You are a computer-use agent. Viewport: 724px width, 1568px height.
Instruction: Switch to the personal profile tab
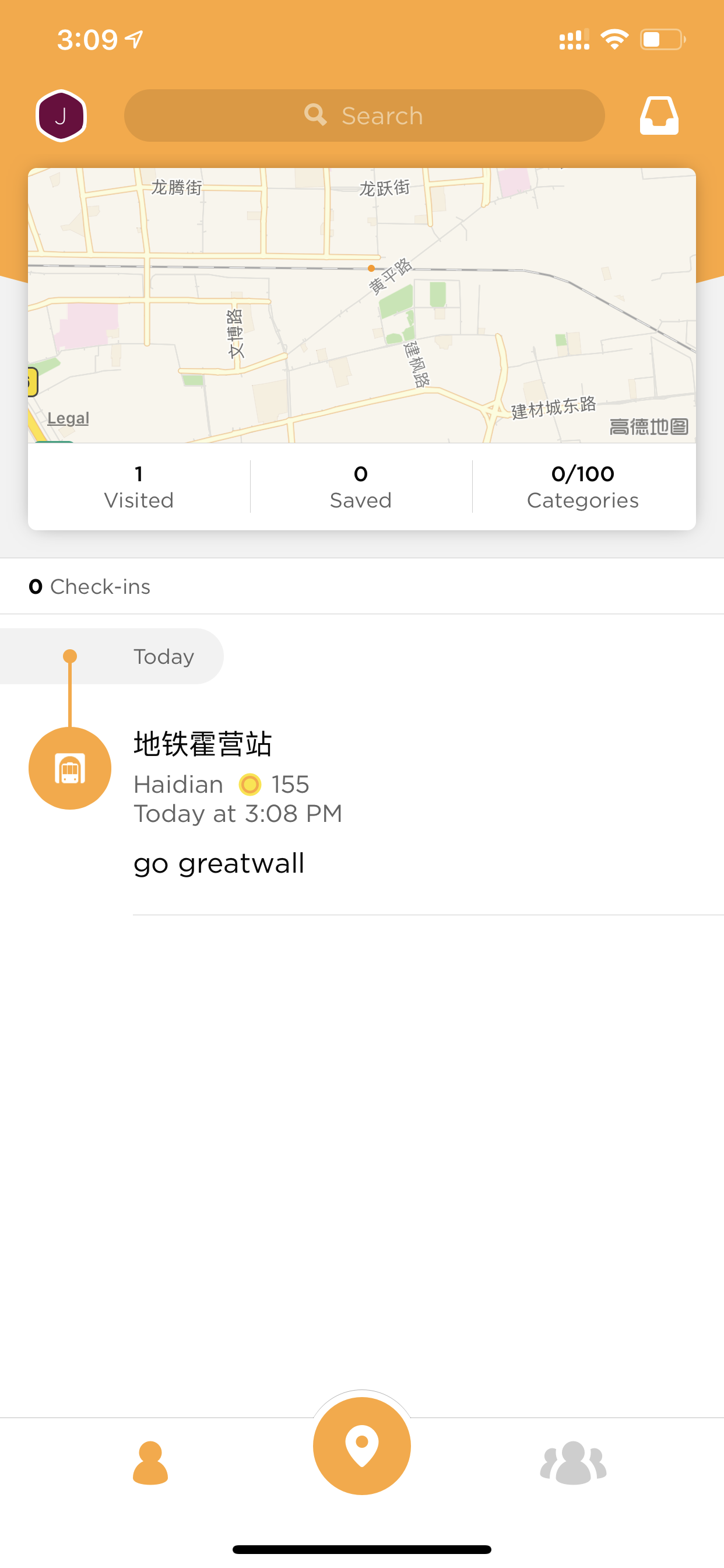150,1462
